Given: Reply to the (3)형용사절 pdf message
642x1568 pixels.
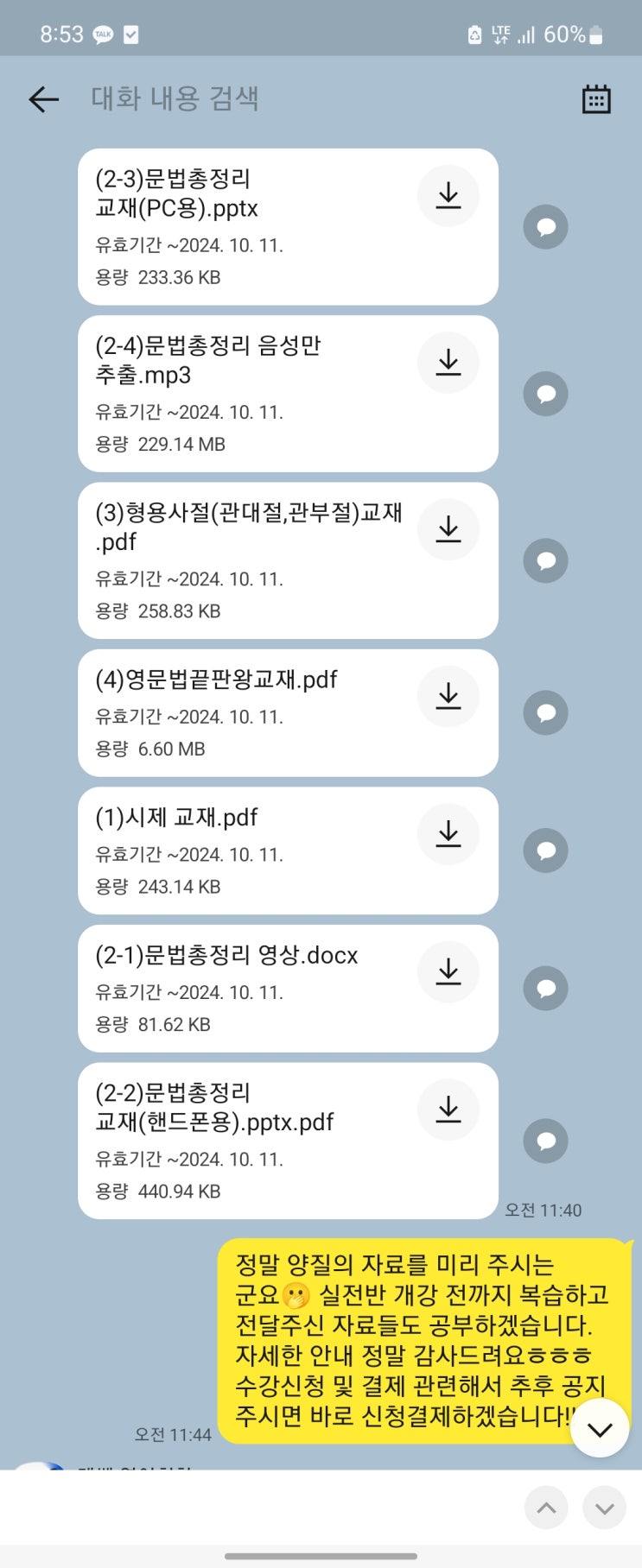Looking at the screenshot, I should click(546, 560).
